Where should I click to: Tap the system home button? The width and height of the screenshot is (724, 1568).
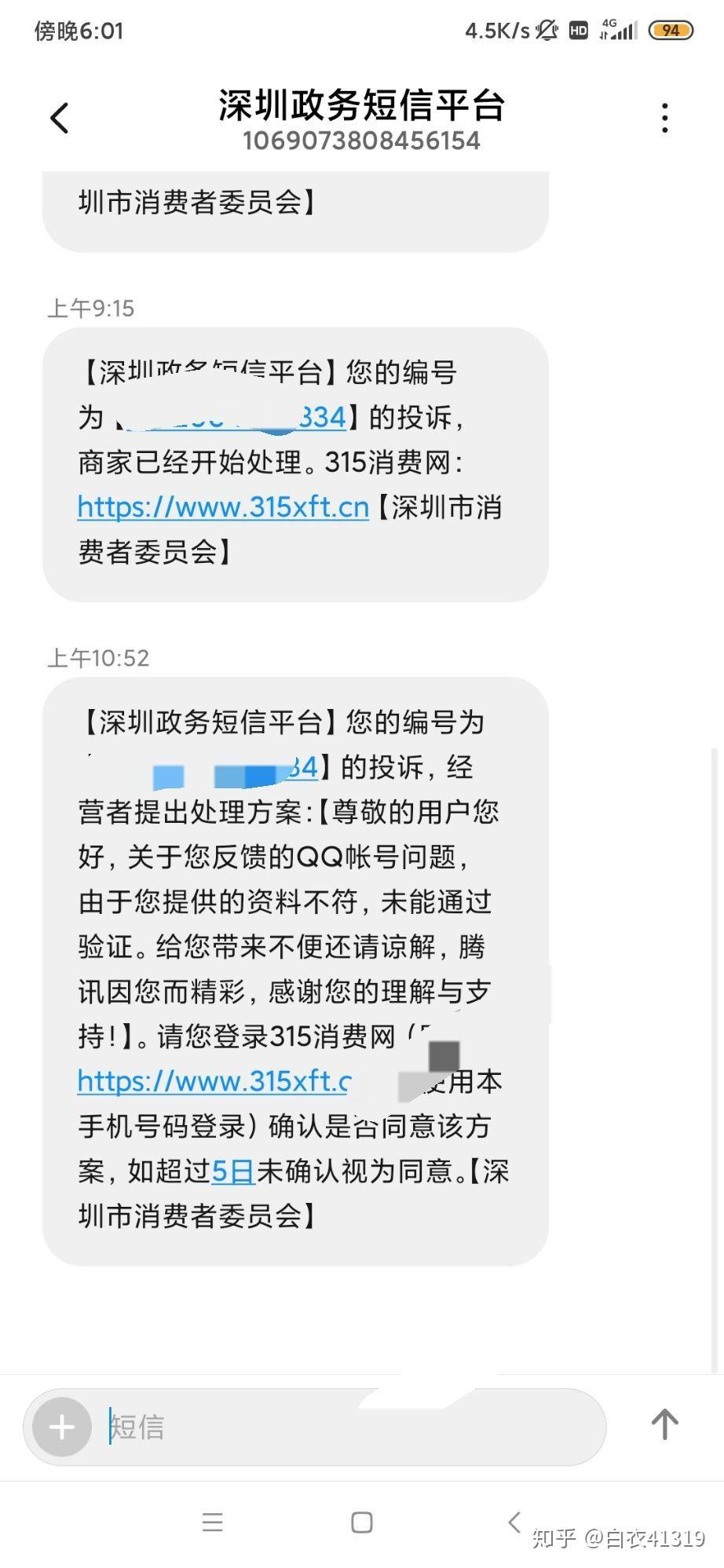point(361,1522)
